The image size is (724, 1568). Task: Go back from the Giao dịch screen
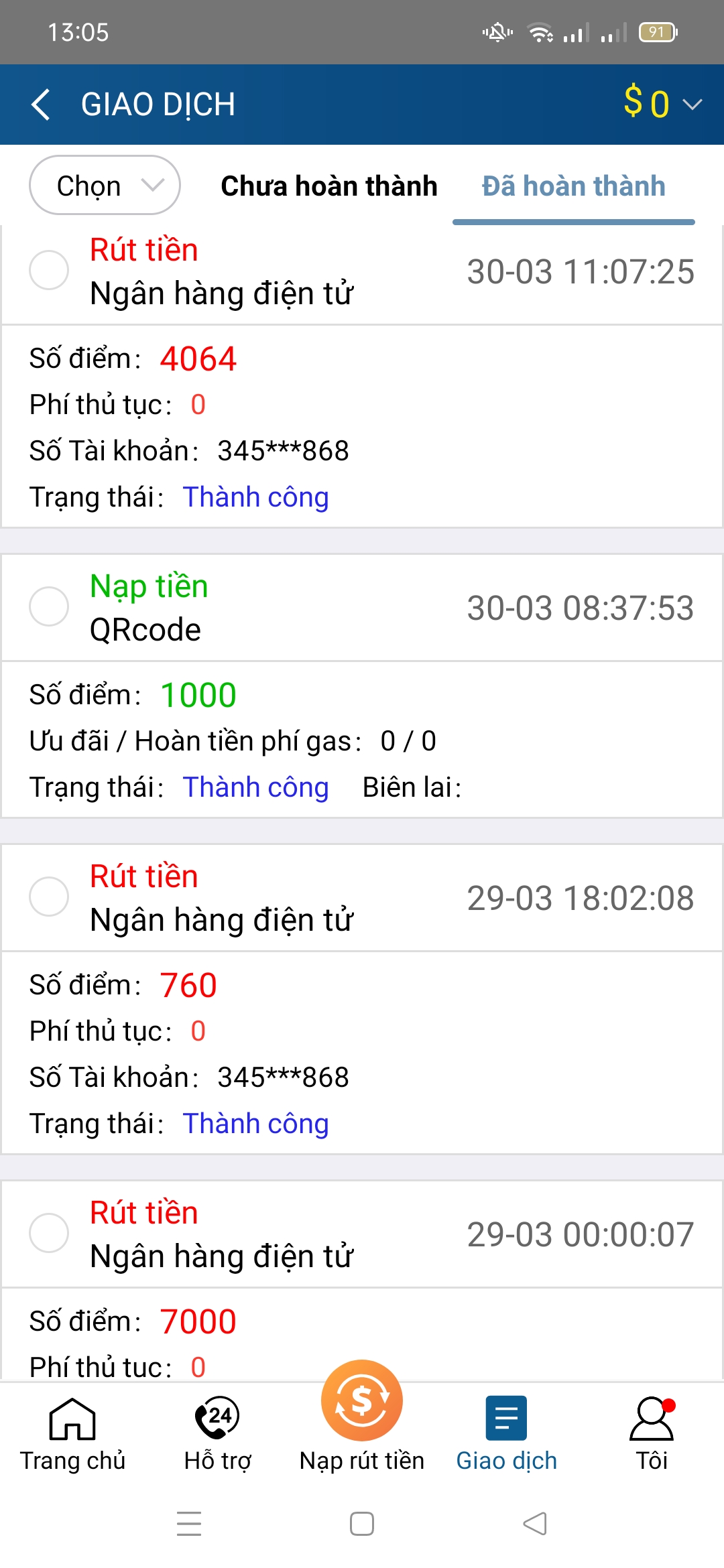42,105
